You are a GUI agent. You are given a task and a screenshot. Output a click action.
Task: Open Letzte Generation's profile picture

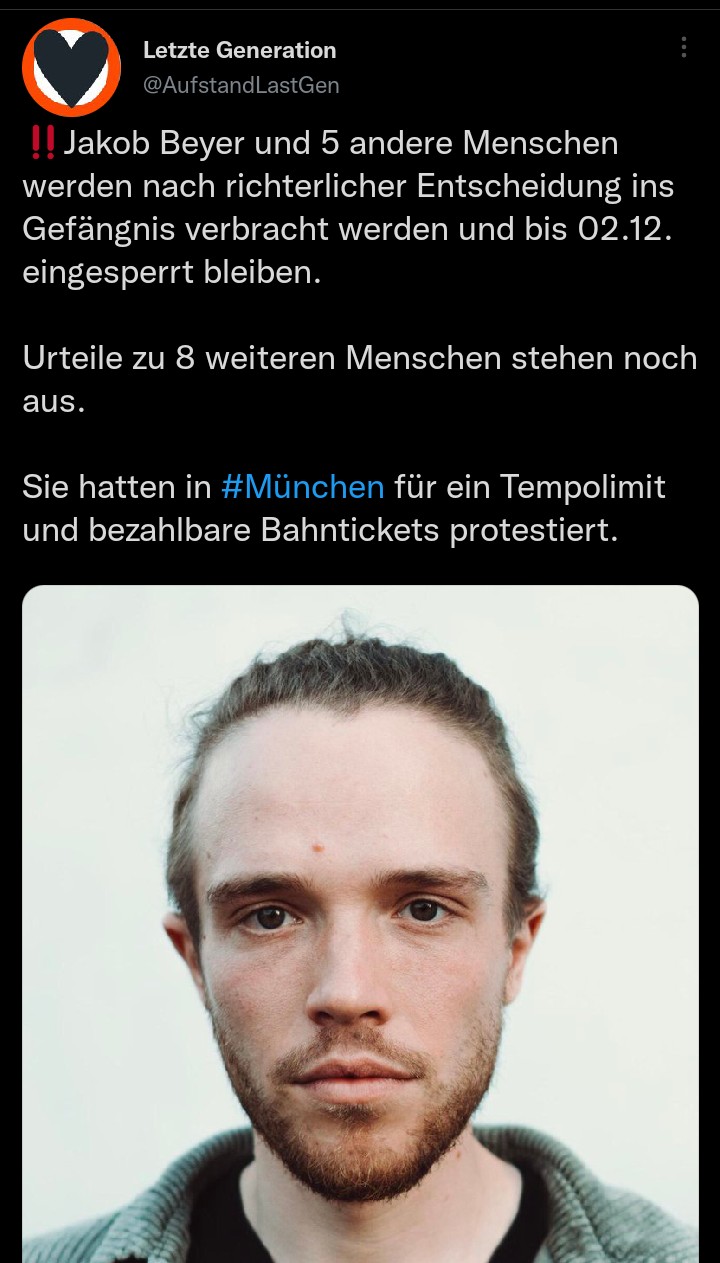[71, 67]
